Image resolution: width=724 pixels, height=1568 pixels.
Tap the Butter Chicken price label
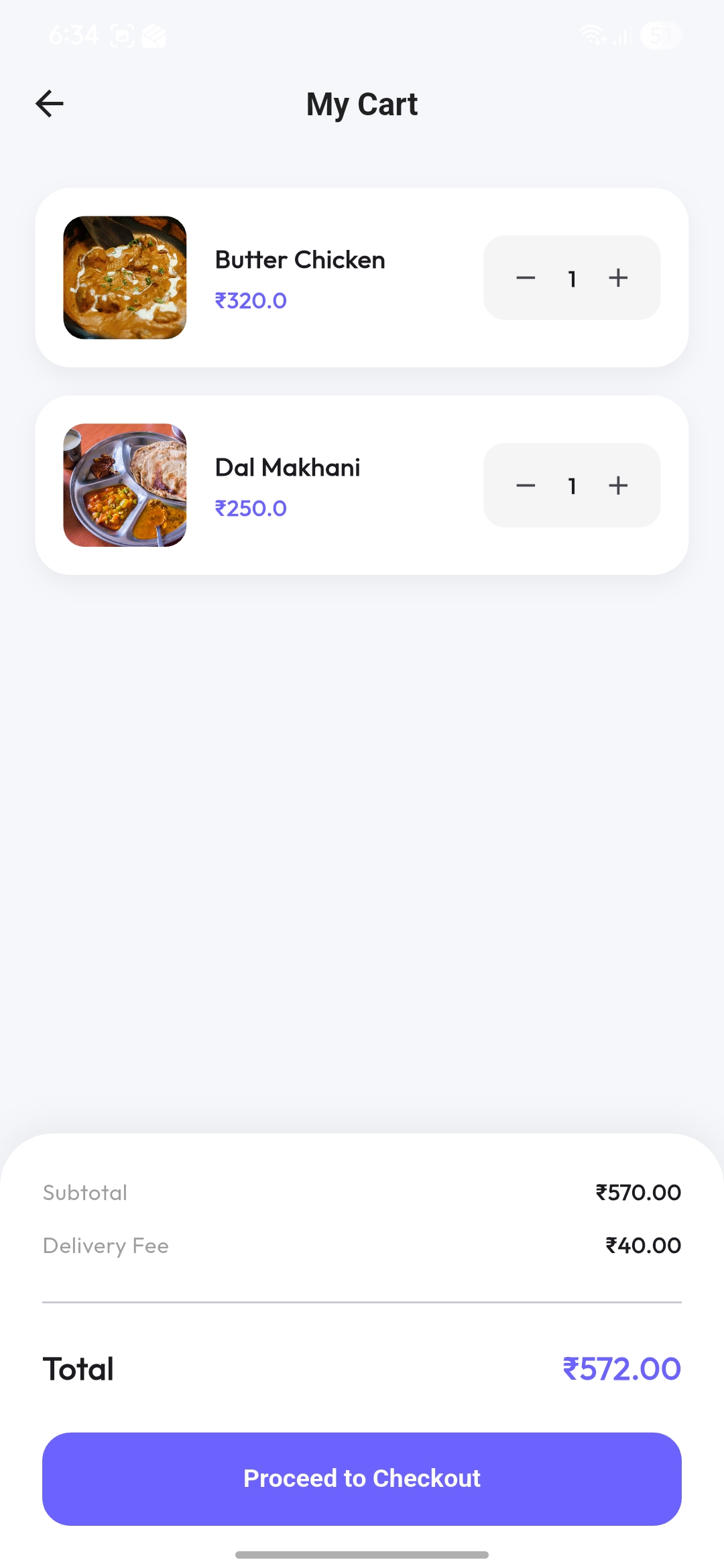tap(250, 300)
